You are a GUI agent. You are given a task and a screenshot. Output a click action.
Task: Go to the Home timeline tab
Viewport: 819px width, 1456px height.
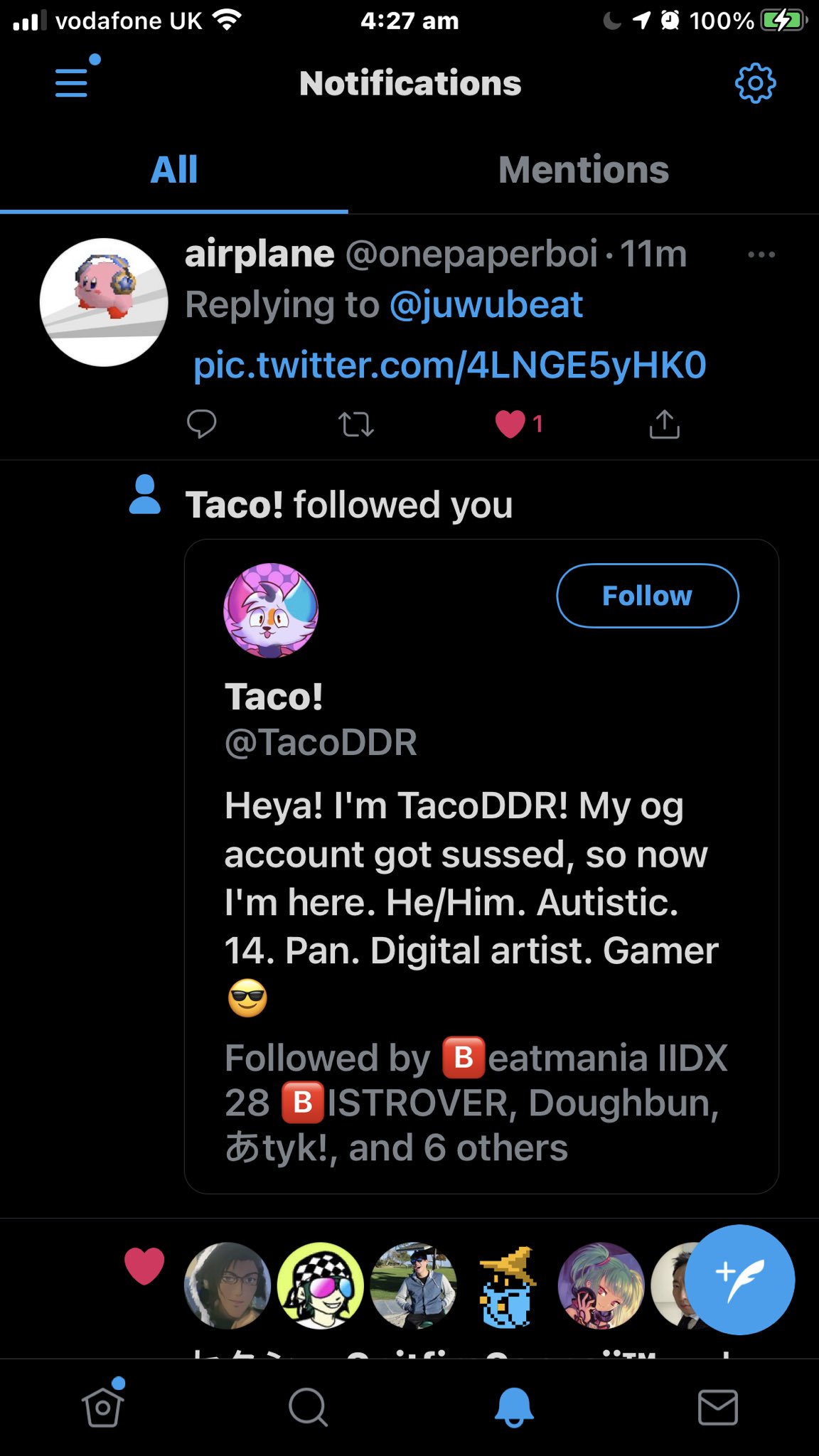coord(103,1407)
